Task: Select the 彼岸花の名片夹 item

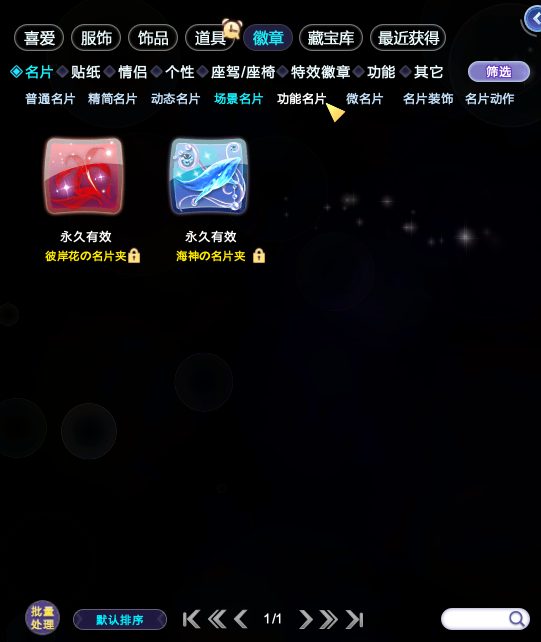Action: click(84, 176)
